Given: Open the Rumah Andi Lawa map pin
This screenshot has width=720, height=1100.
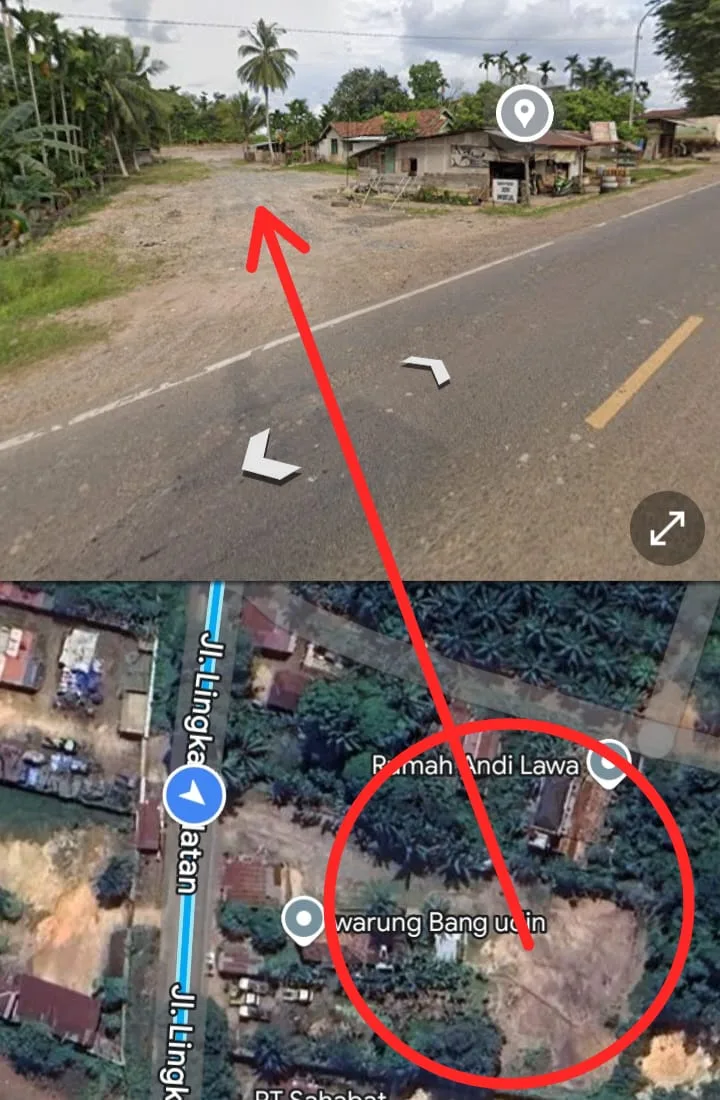Looking at the screenshot, I should pos(608,765).
